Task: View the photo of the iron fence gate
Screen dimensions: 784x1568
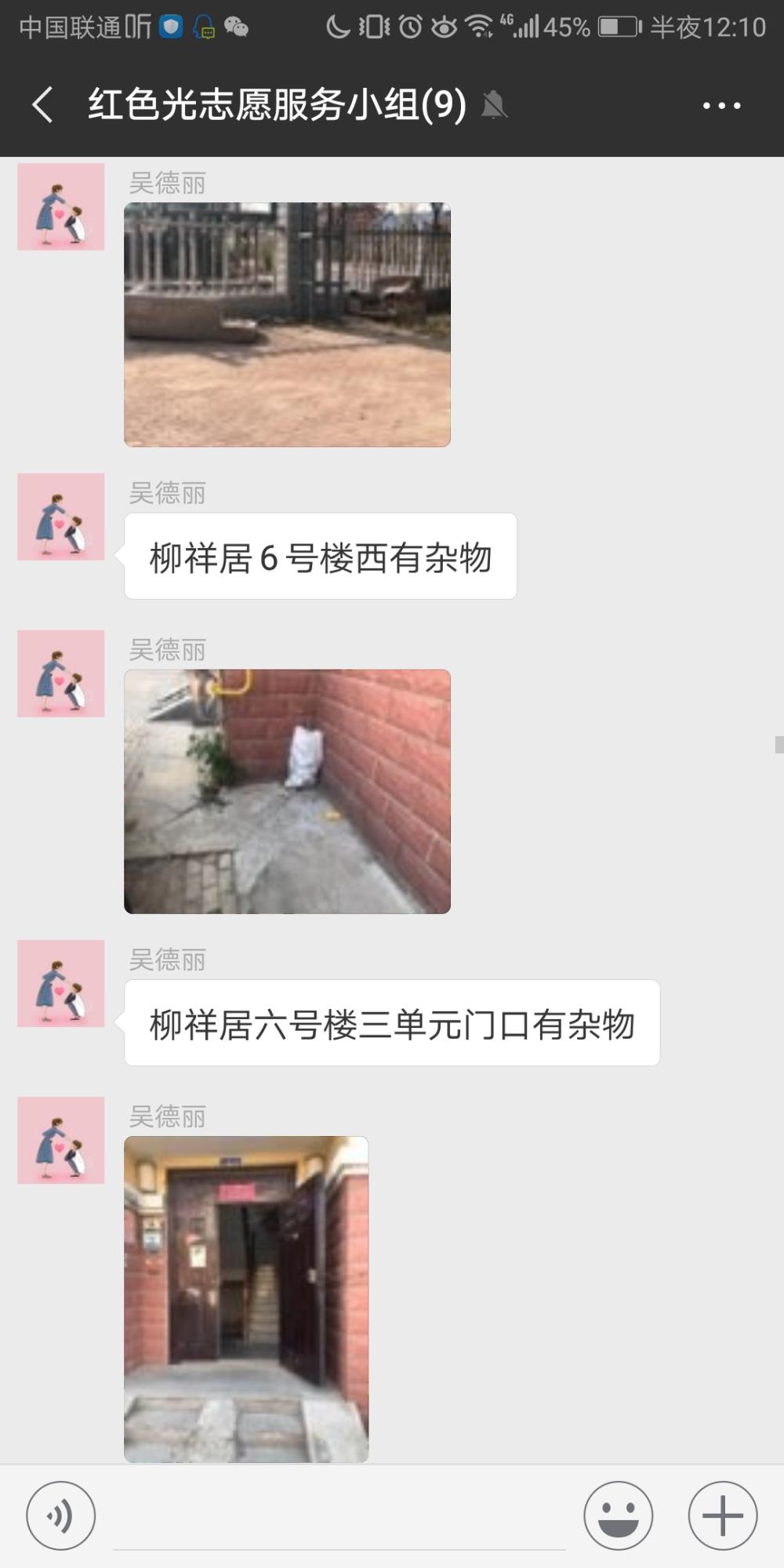Action: (x=287, y=325)
